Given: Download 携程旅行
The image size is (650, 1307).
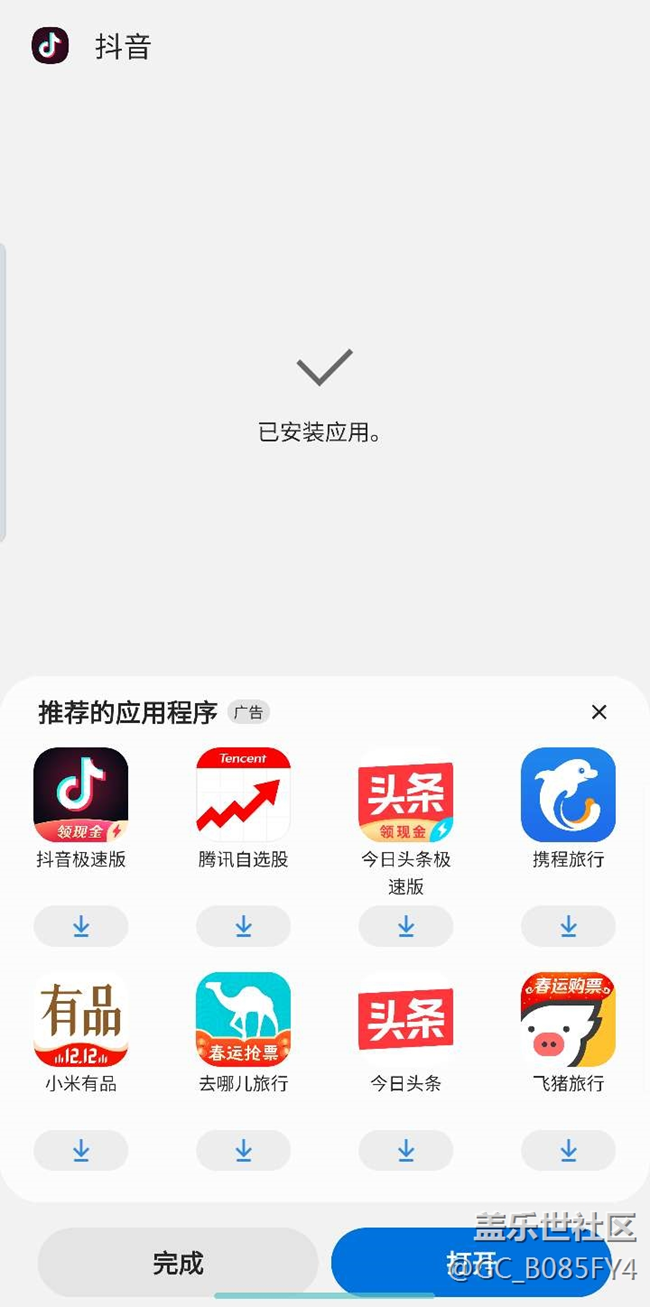Looking at the screenshot, I should [x=568, y=927].
